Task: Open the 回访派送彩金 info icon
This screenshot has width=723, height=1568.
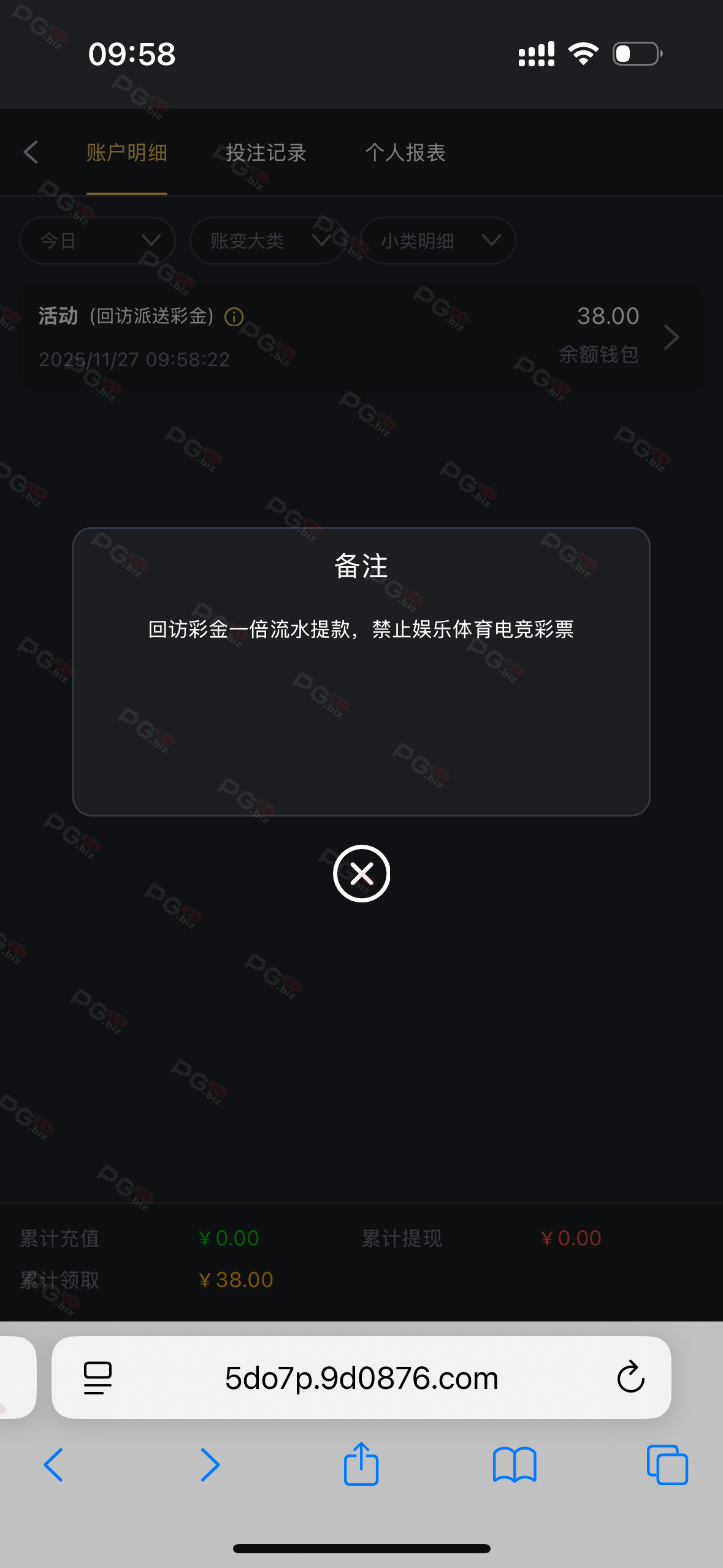Action: click(x=234, y=317)
